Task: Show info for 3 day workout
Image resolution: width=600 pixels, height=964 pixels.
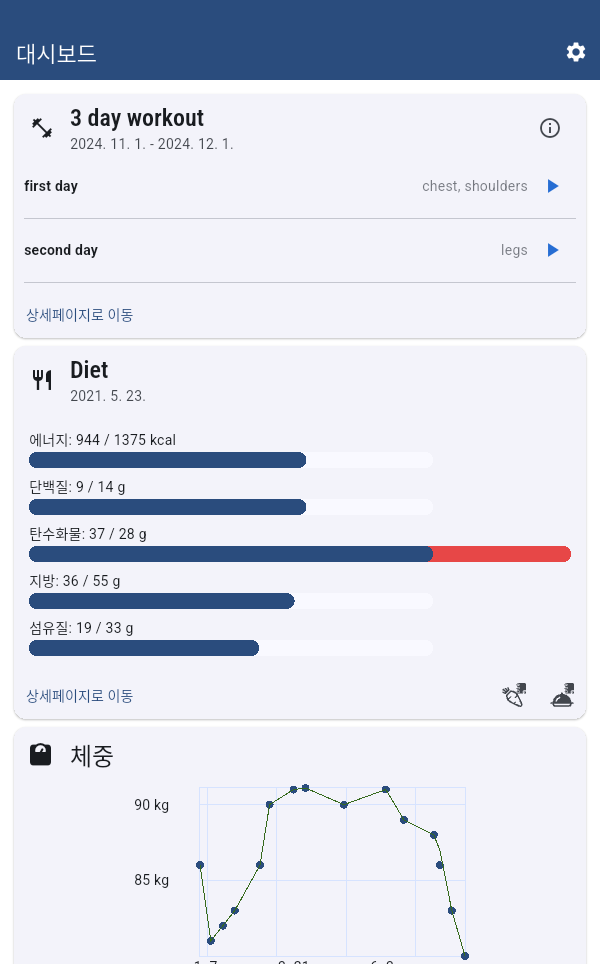Action: point(550,128)
